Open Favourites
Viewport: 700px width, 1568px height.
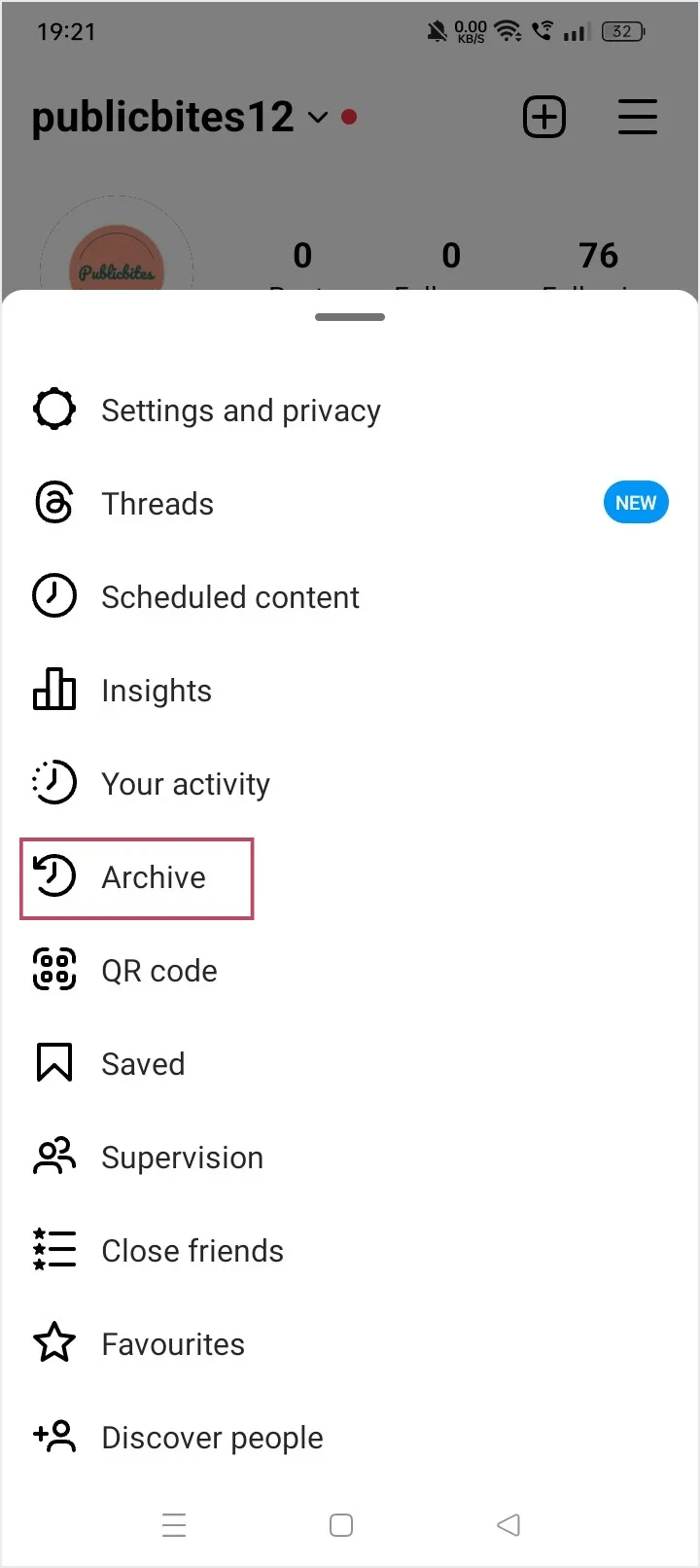coord(172,1344)
